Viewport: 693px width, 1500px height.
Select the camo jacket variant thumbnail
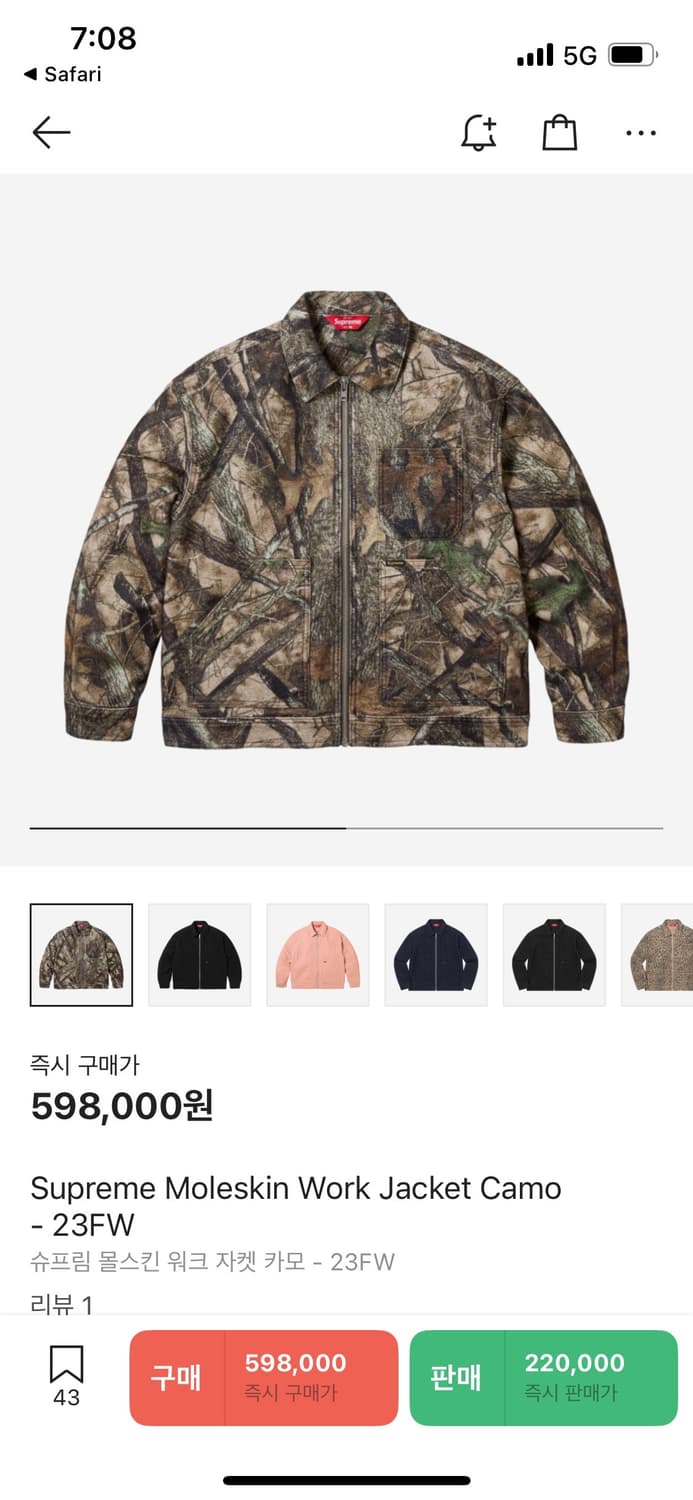click(x=81, y=954)
